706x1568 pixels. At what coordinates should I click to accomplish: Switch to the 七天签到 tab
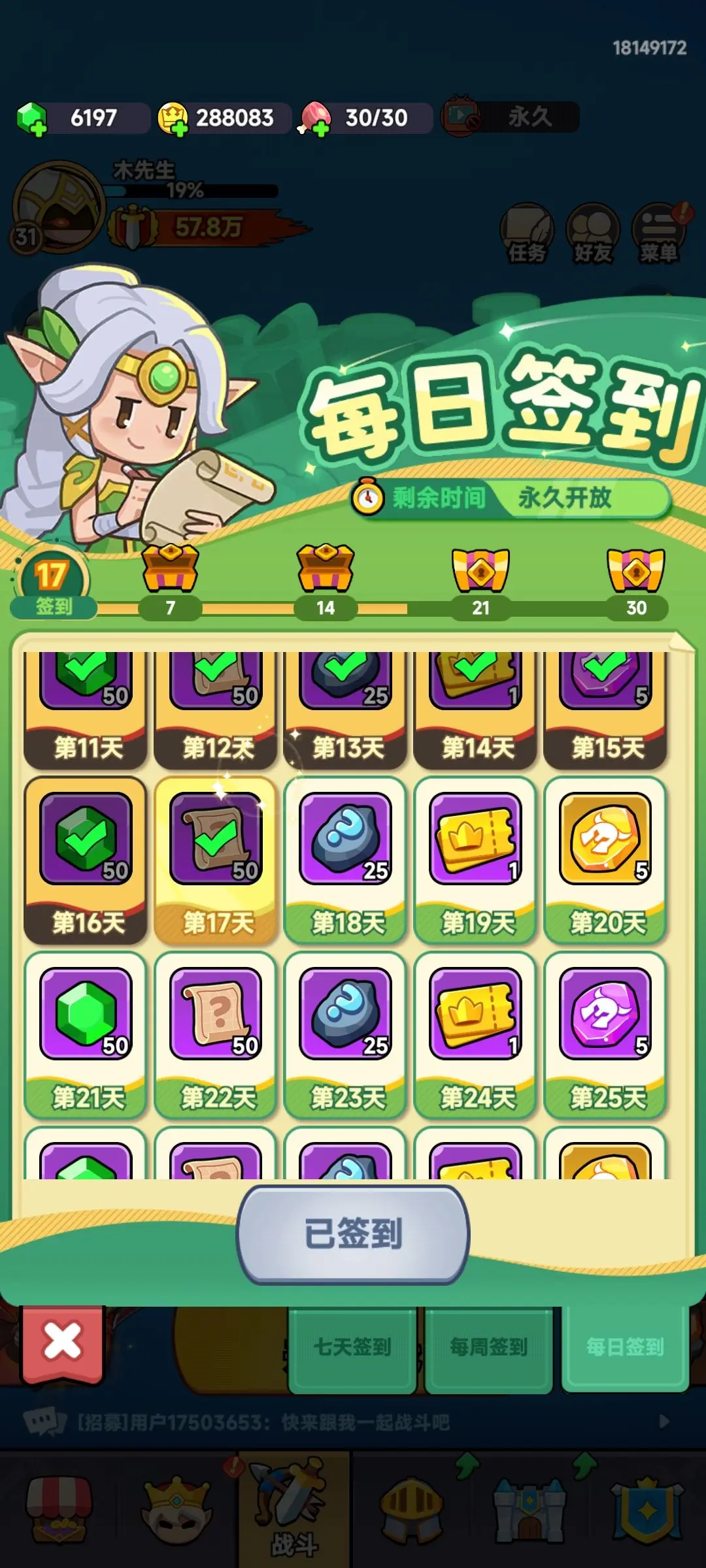352,1347
